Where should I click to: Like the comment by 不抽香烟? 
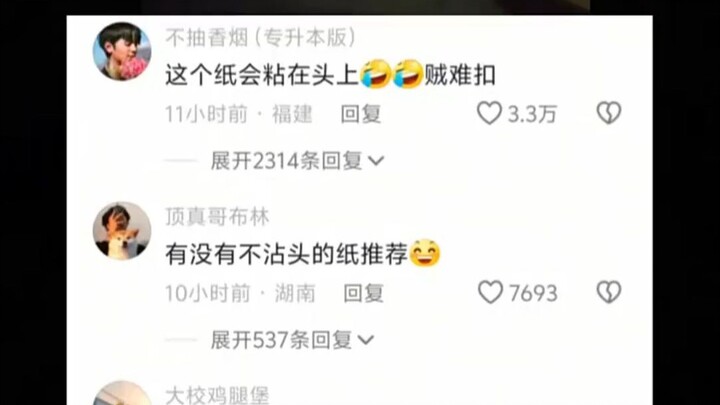pos(489,113)
